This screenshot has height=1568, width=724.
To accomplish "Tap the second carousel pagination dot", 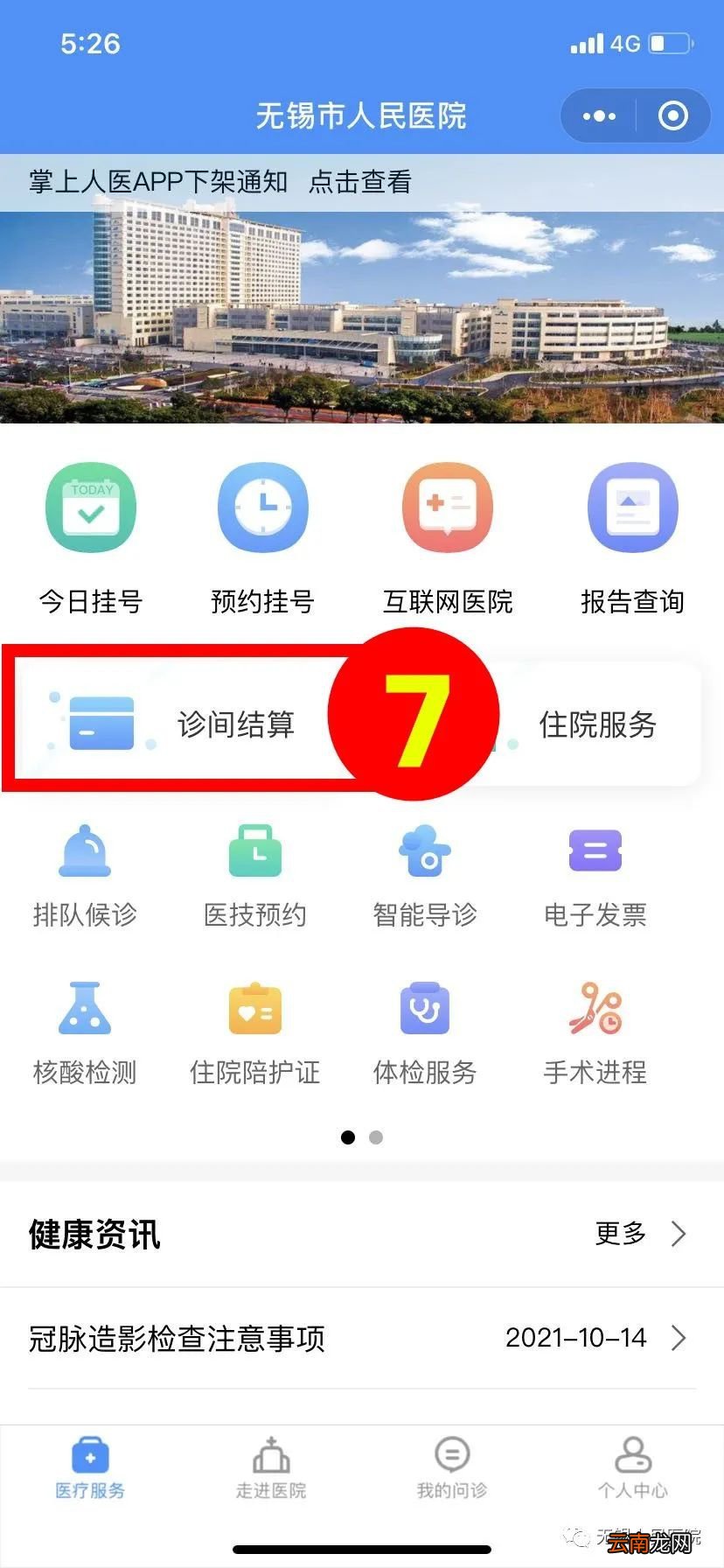I will 376,1137.
